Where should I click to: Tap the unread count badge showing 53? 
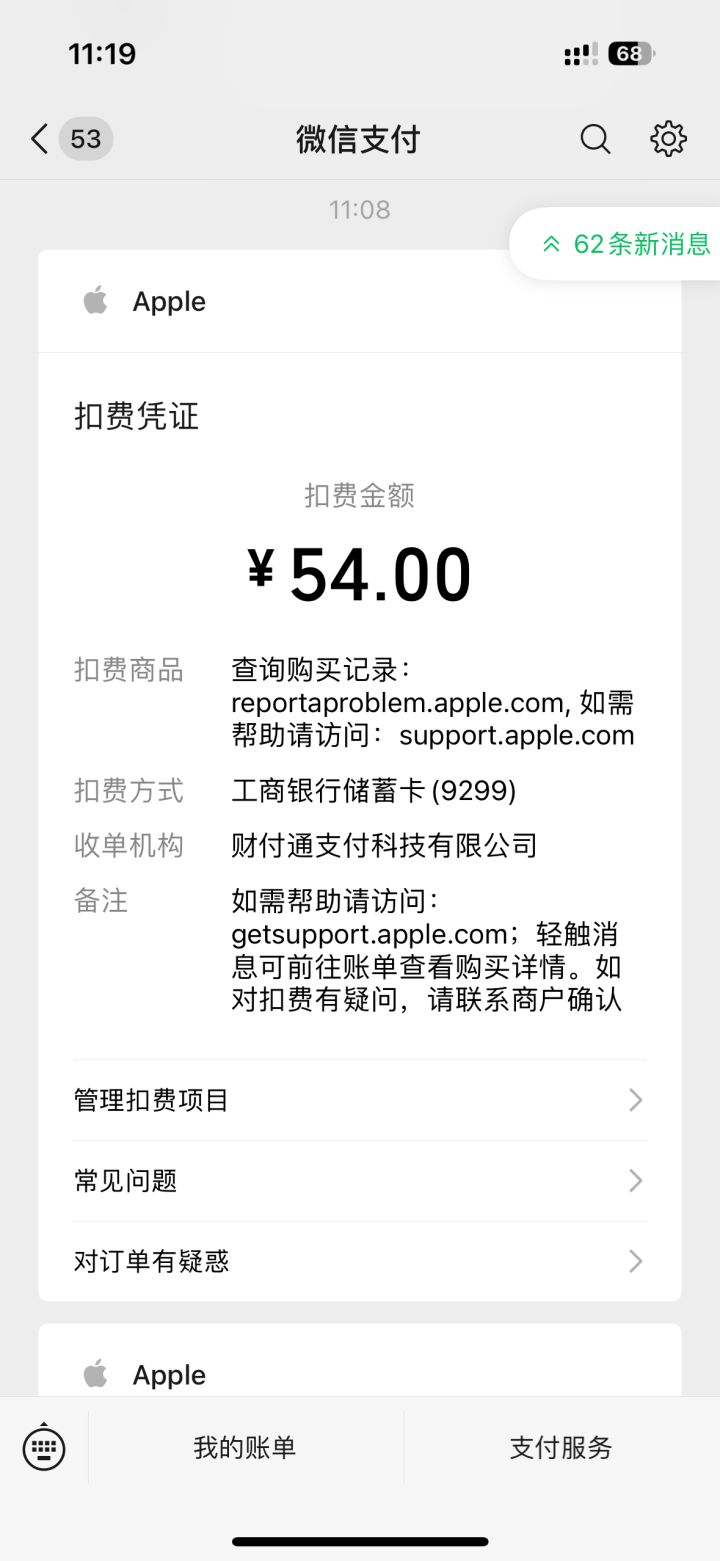(83, 139)
